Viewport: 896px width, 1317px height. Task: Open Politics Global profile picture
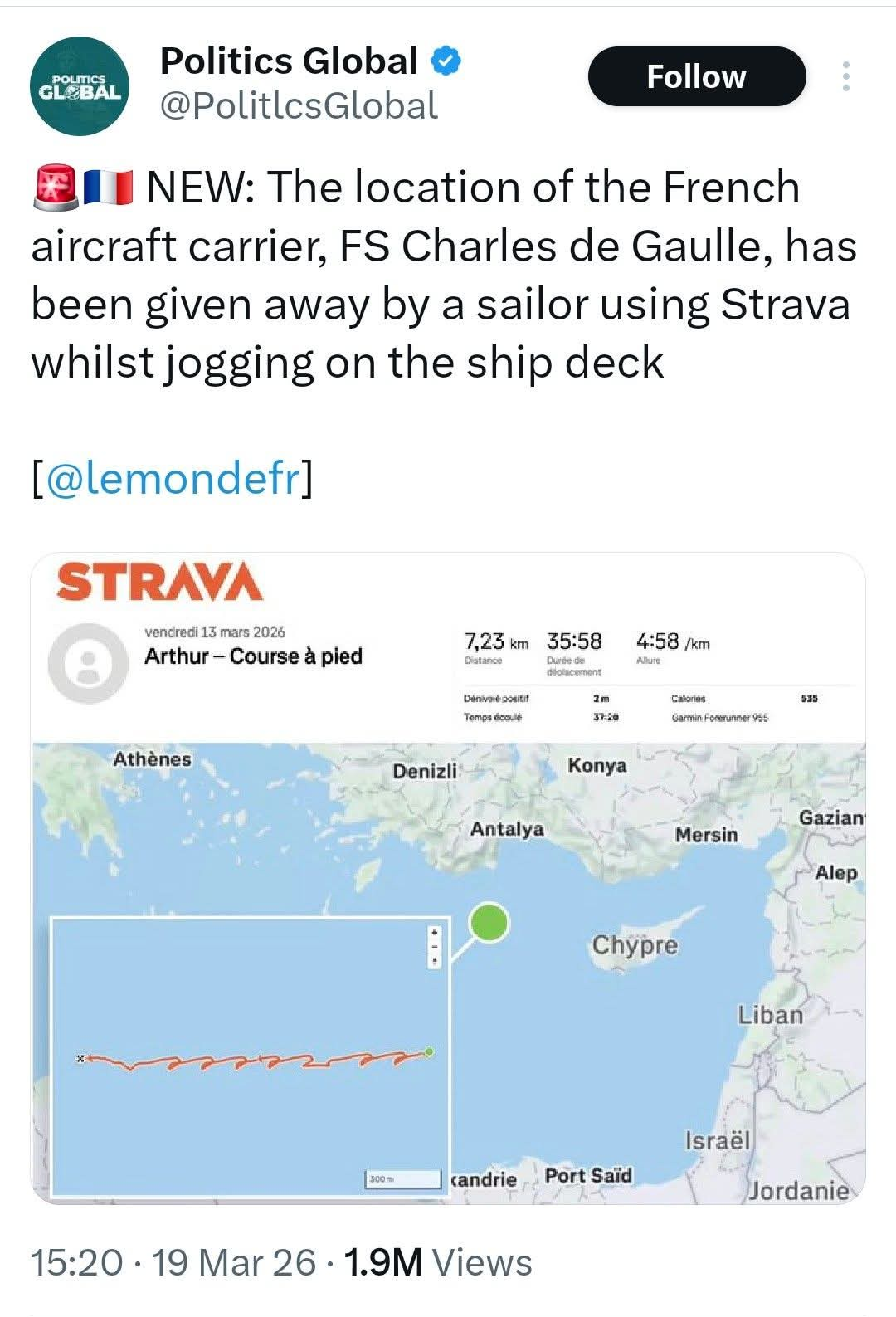pyautogui.click(x=80, y=86)
